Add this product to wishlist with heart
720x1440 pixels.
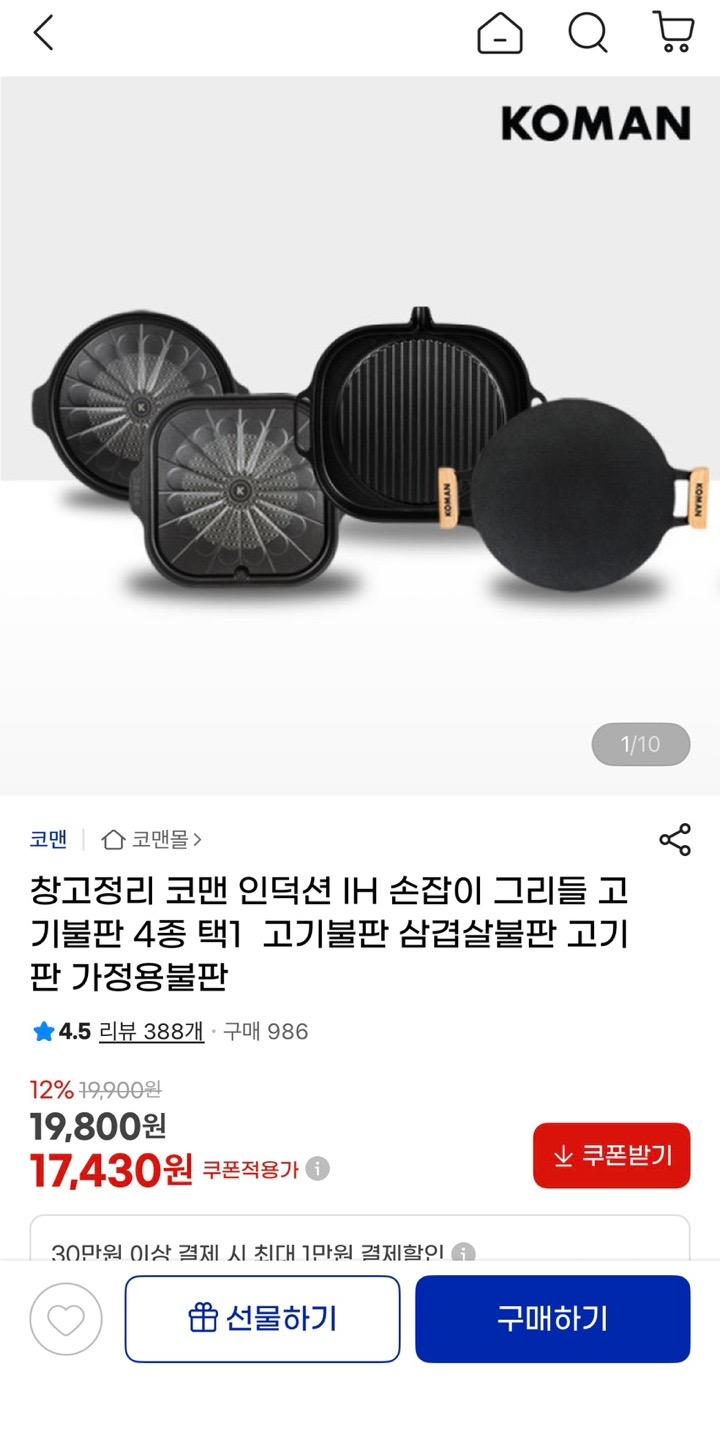coord(66,1319)
